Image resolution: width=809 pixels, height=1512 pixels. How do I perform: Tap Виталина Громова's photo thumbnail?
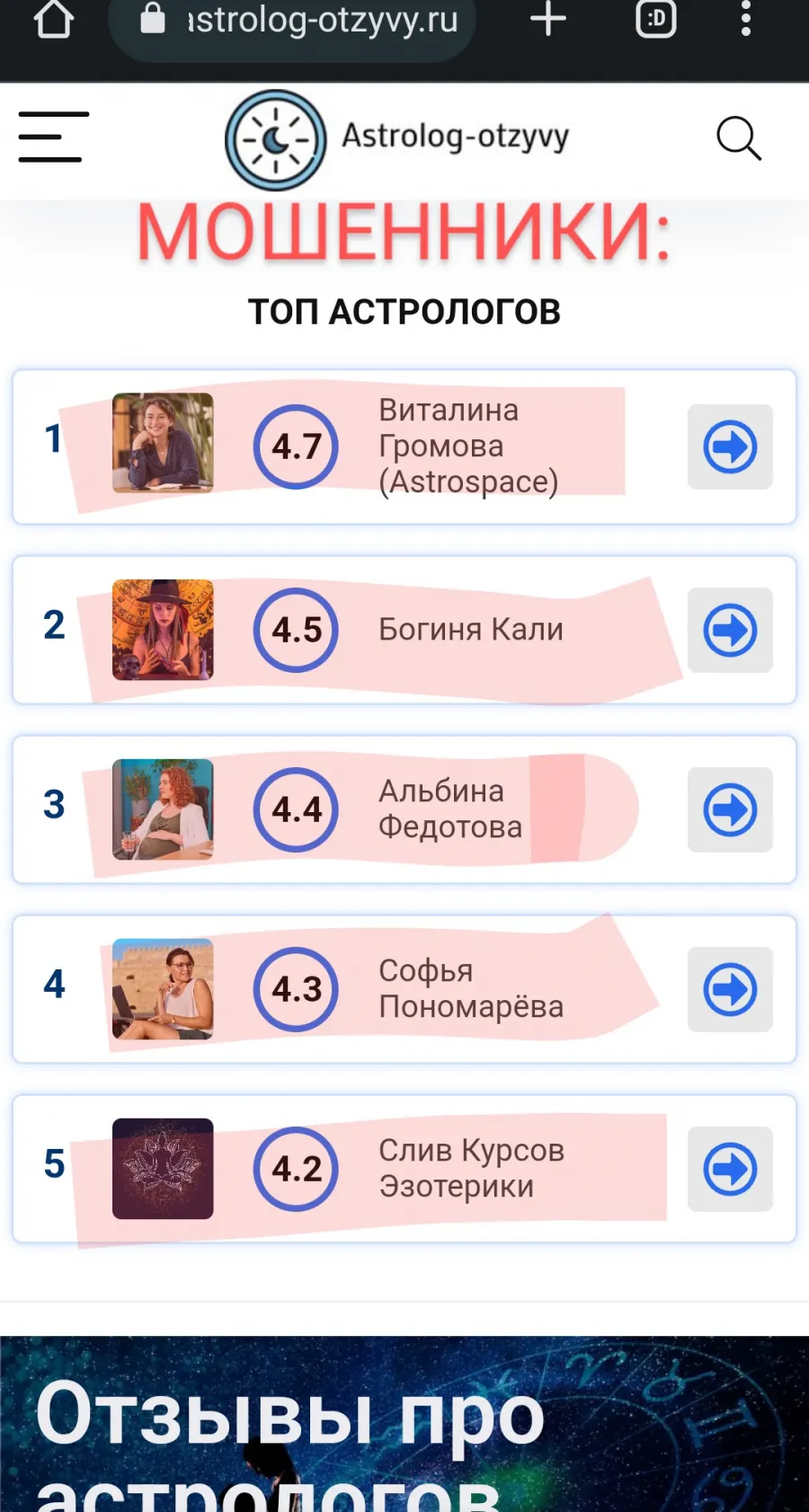pyautogui.click(x=163, y=443)
